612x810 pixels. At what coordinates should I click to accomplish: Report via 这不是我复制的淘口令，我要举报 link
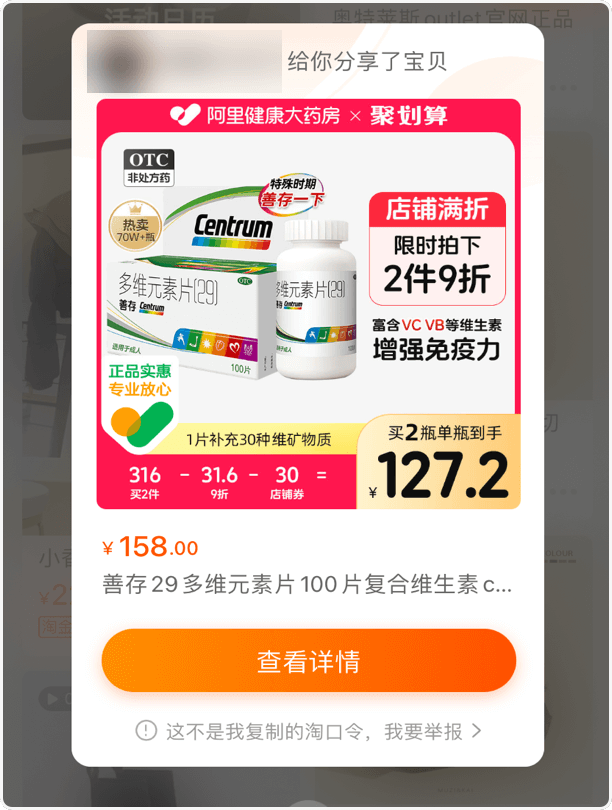coord(308,731)
